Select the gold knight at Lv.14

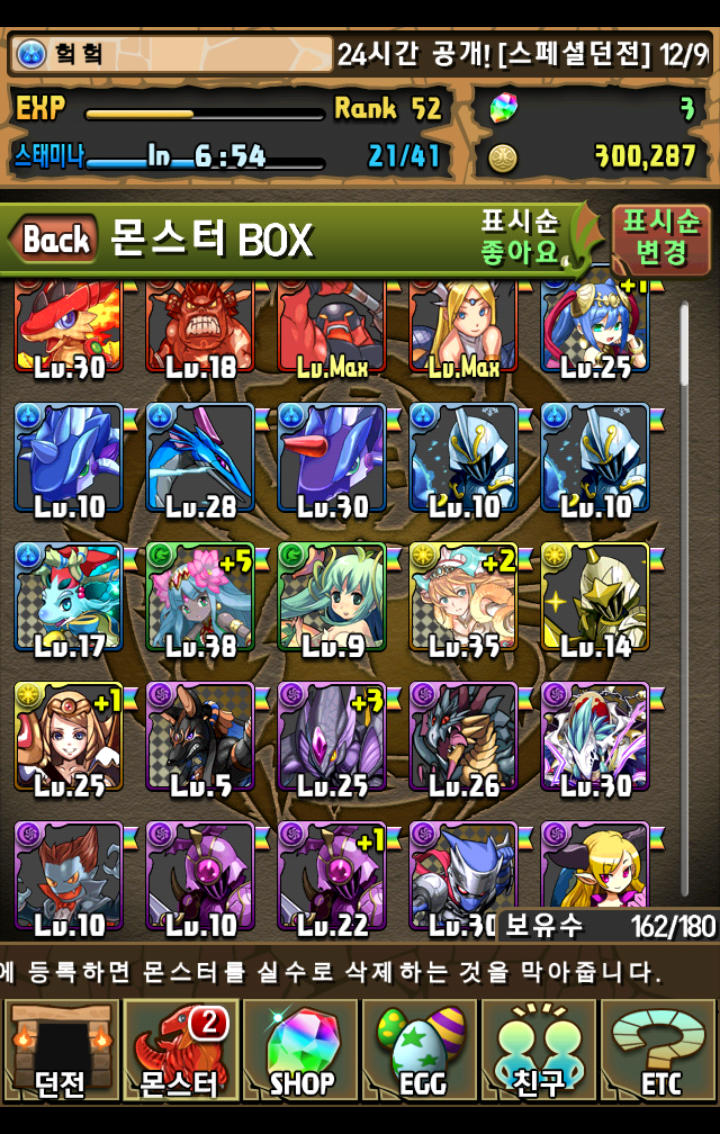pos(595,598)
